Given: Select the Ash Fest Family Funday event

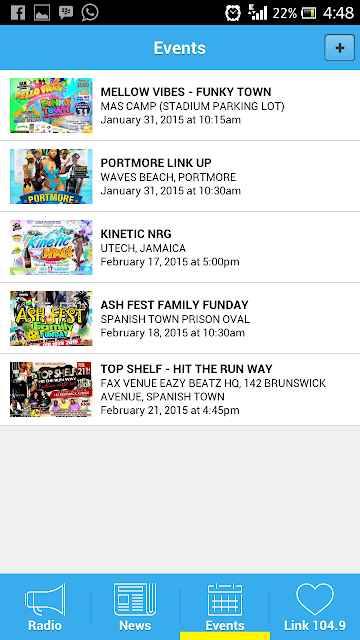Looking at the screenshot, I should click(180, 318).
